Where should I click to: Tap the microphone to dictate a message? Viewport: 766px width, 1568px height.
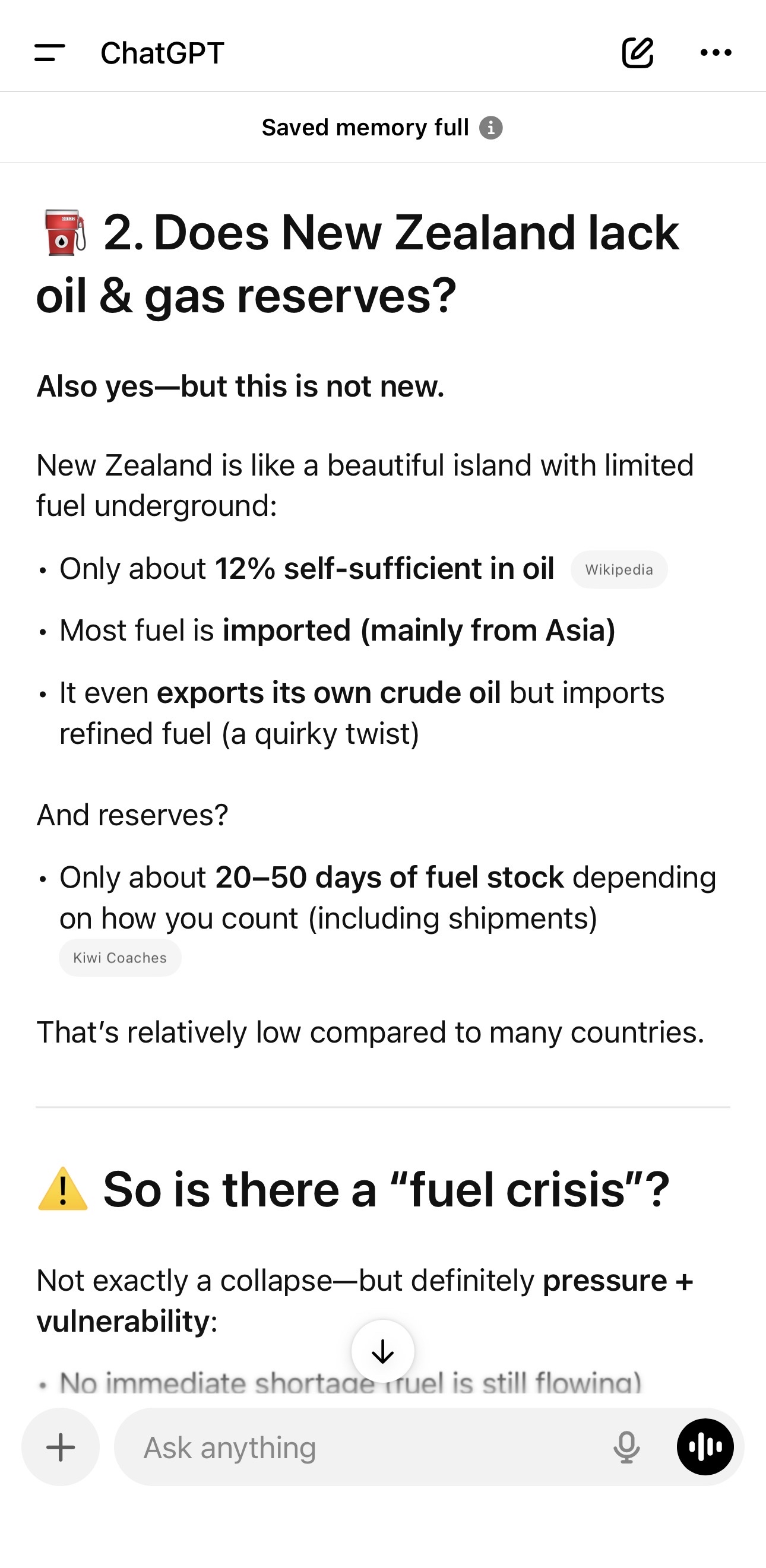click(626, 1447)
